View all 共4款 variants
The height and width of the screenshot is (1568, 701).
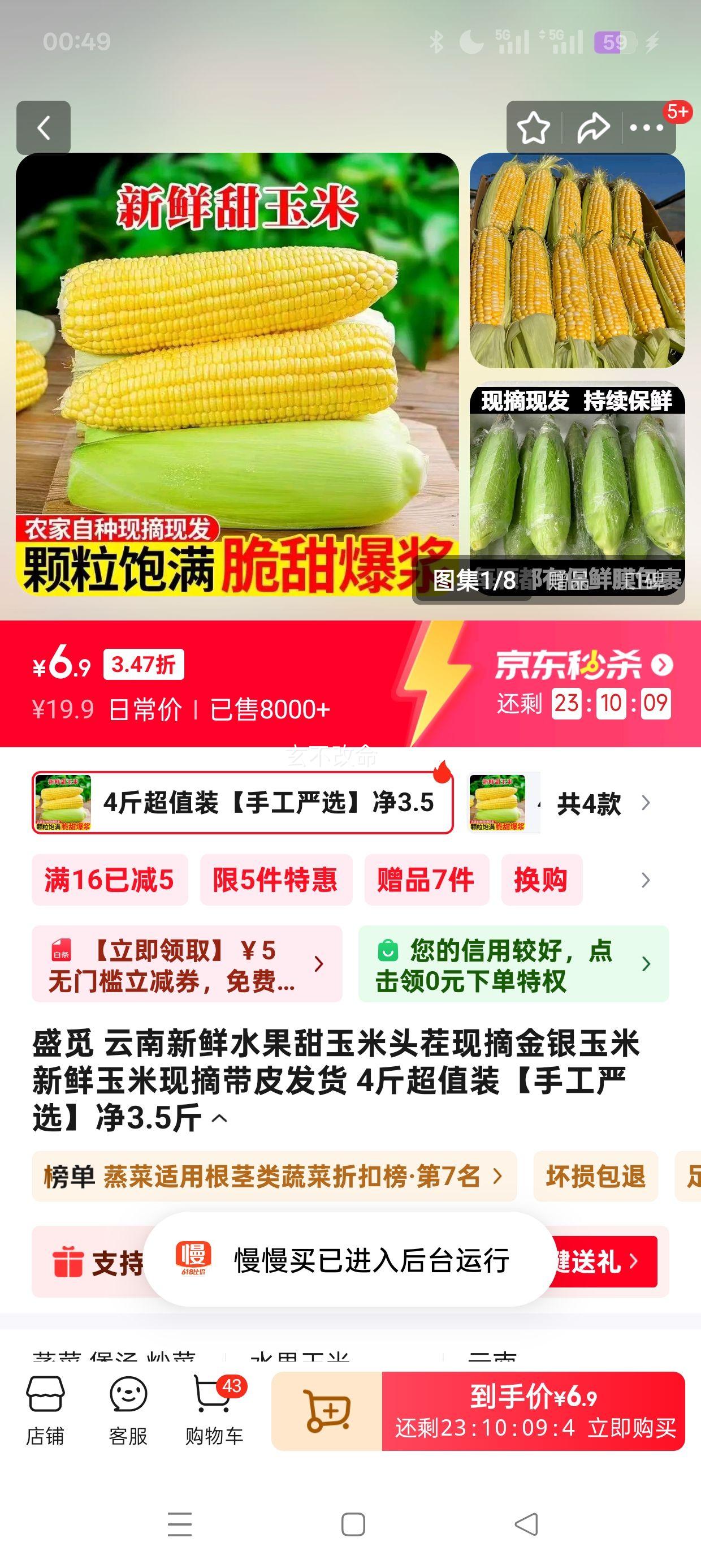coord(603,803)
